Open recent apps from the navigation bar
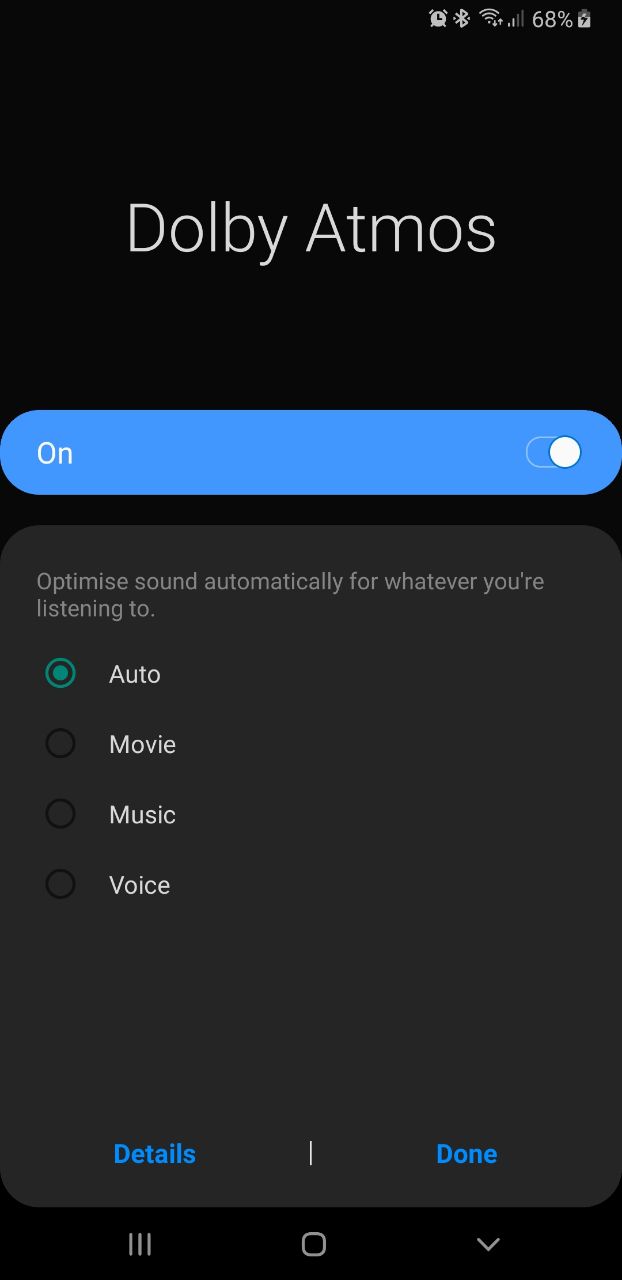The image size is (622, 1280). [140, 1244]
